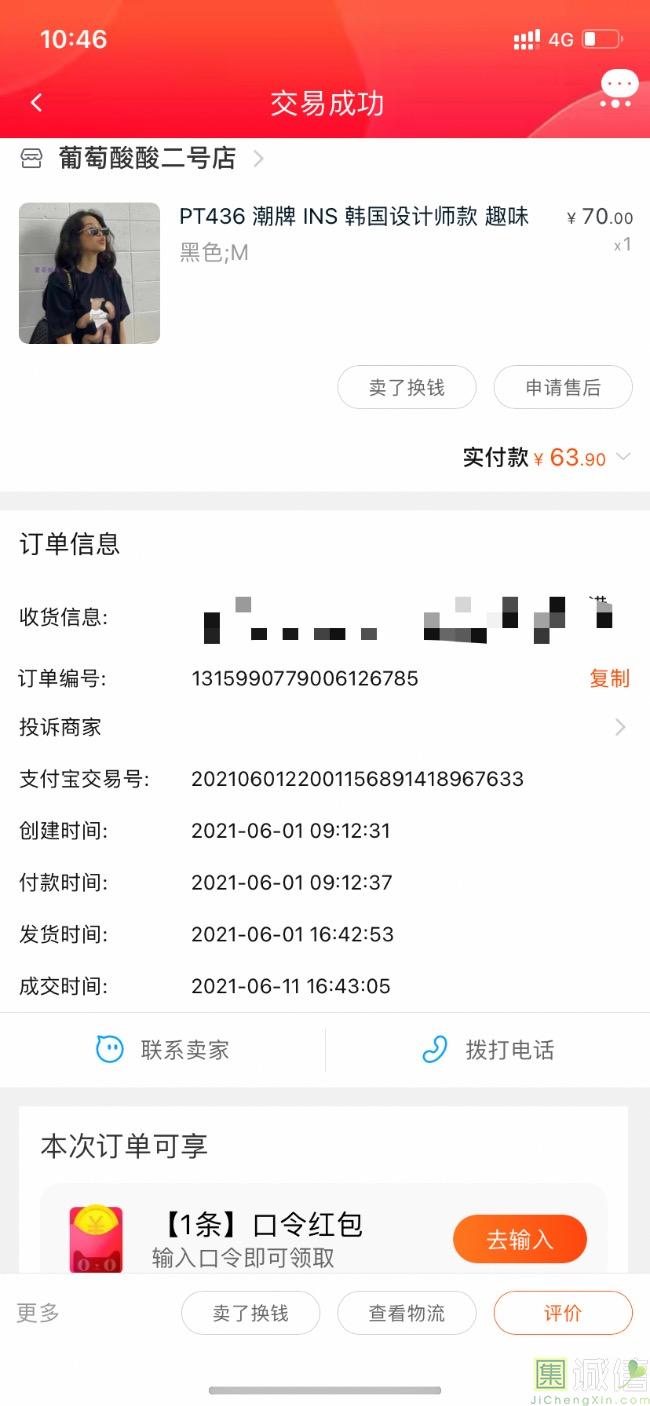
Task: Contact the seller via 联系卖家
Action: [x=163, y=1050]
